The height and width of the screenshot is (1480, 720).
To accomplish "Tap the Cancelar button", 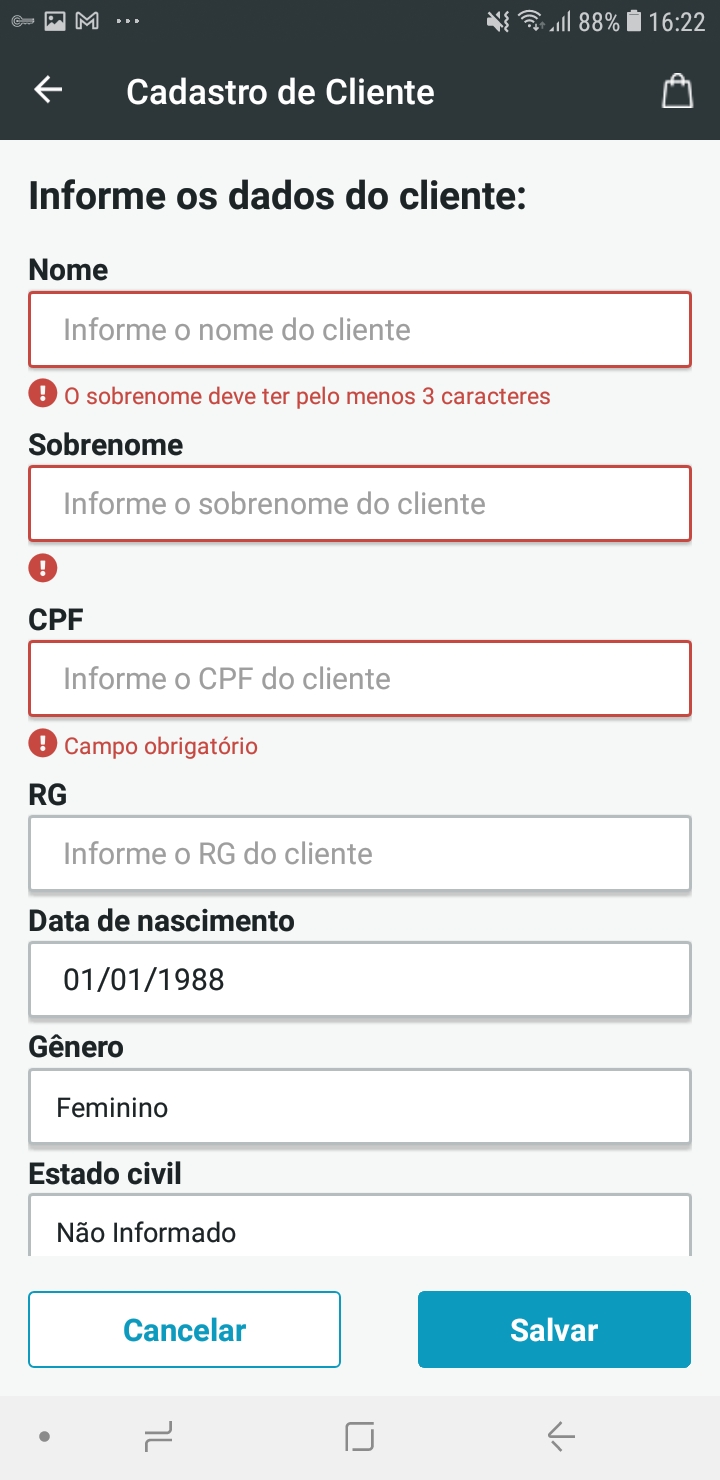I will [x=184, y=1330].
